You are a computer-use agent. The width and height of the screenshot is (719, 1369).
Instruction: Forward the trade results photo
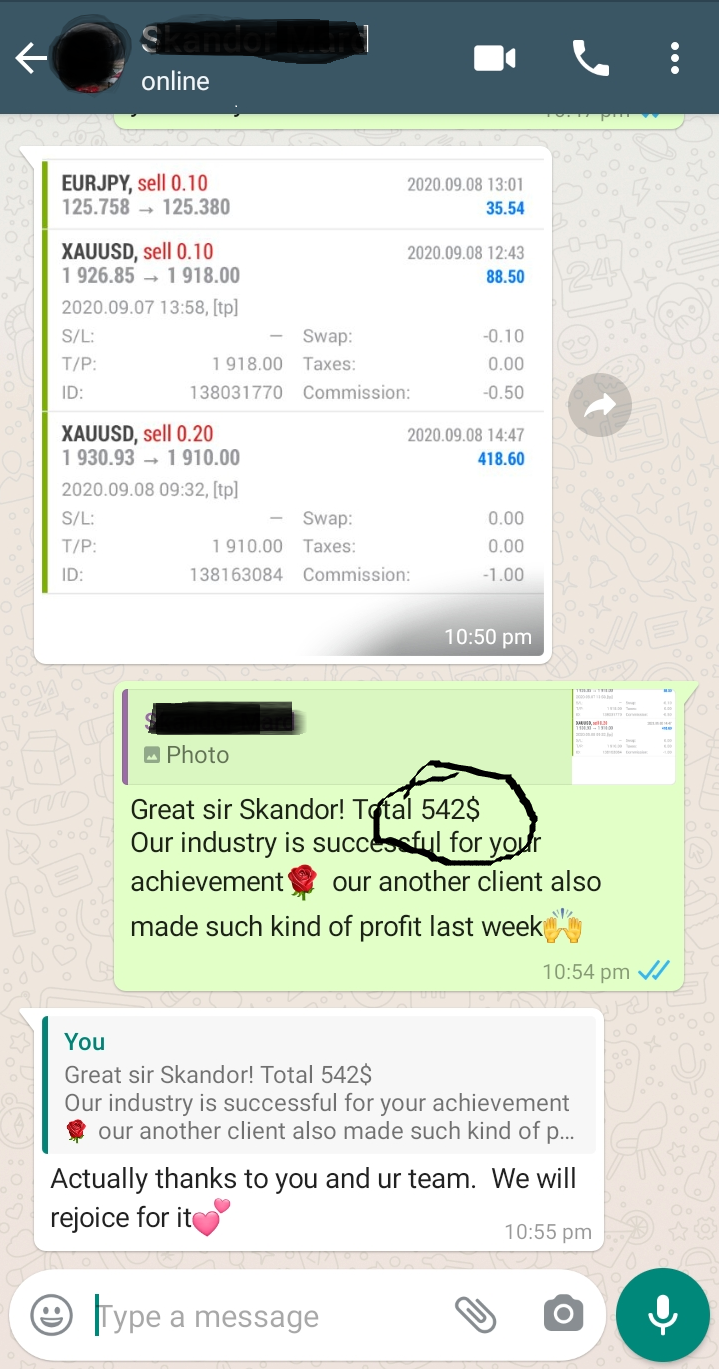click(x=599, y=405)
